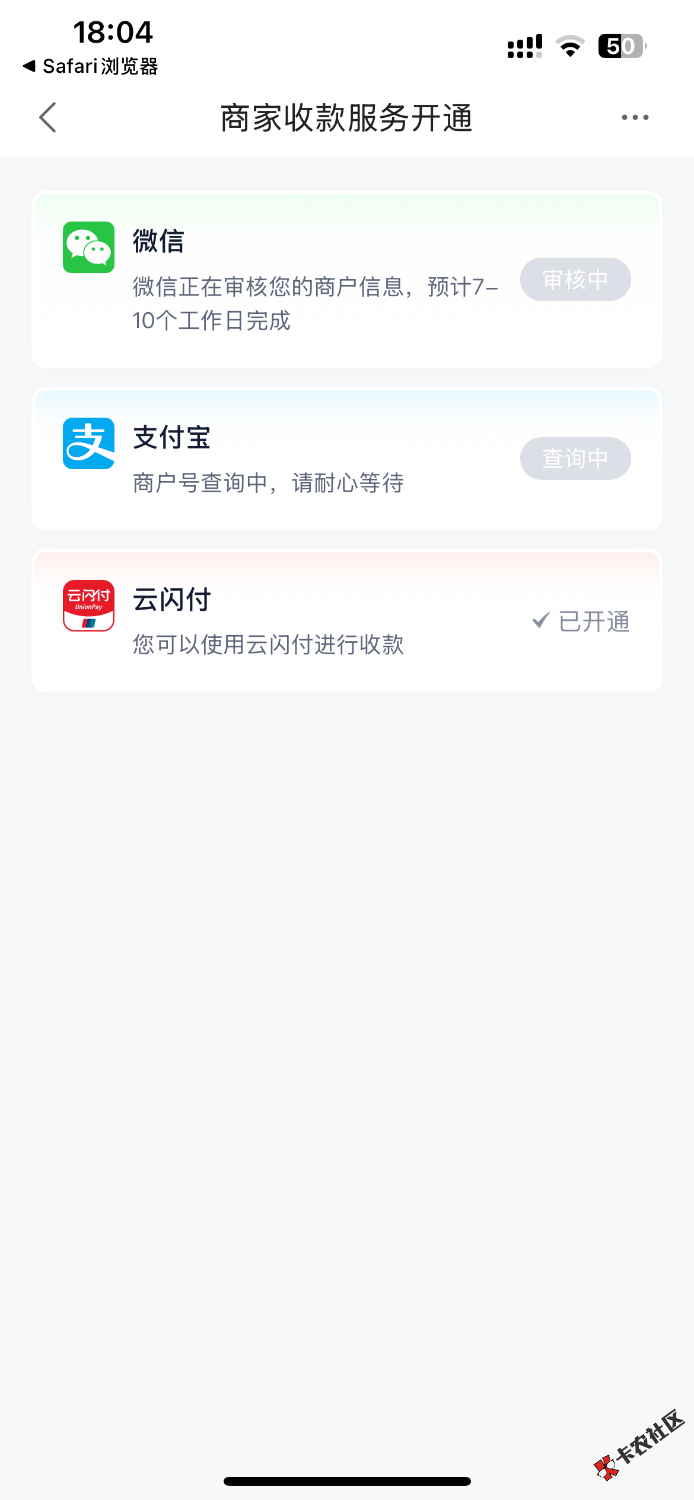This screenshot has width=694, height=1500.
Task: Go back from merchant payment service page
Action: pyautogui.click(x=47, y=118)
